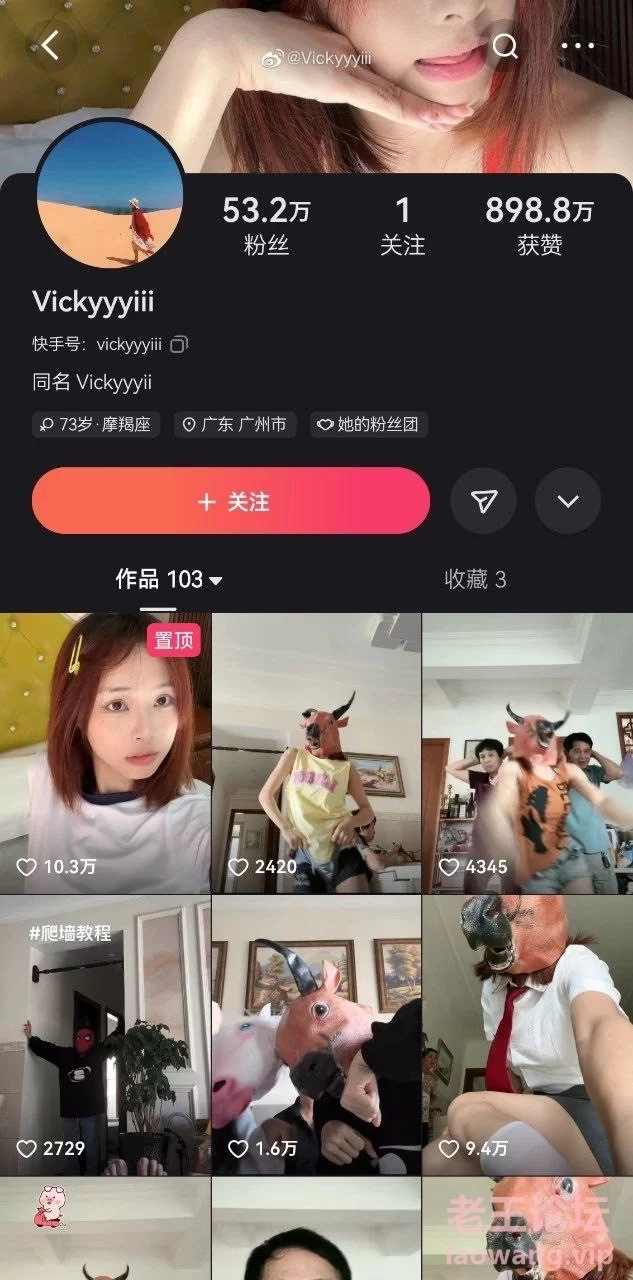
Task: Play the video with 2420 likes
Action: click(x=316, y=753)
